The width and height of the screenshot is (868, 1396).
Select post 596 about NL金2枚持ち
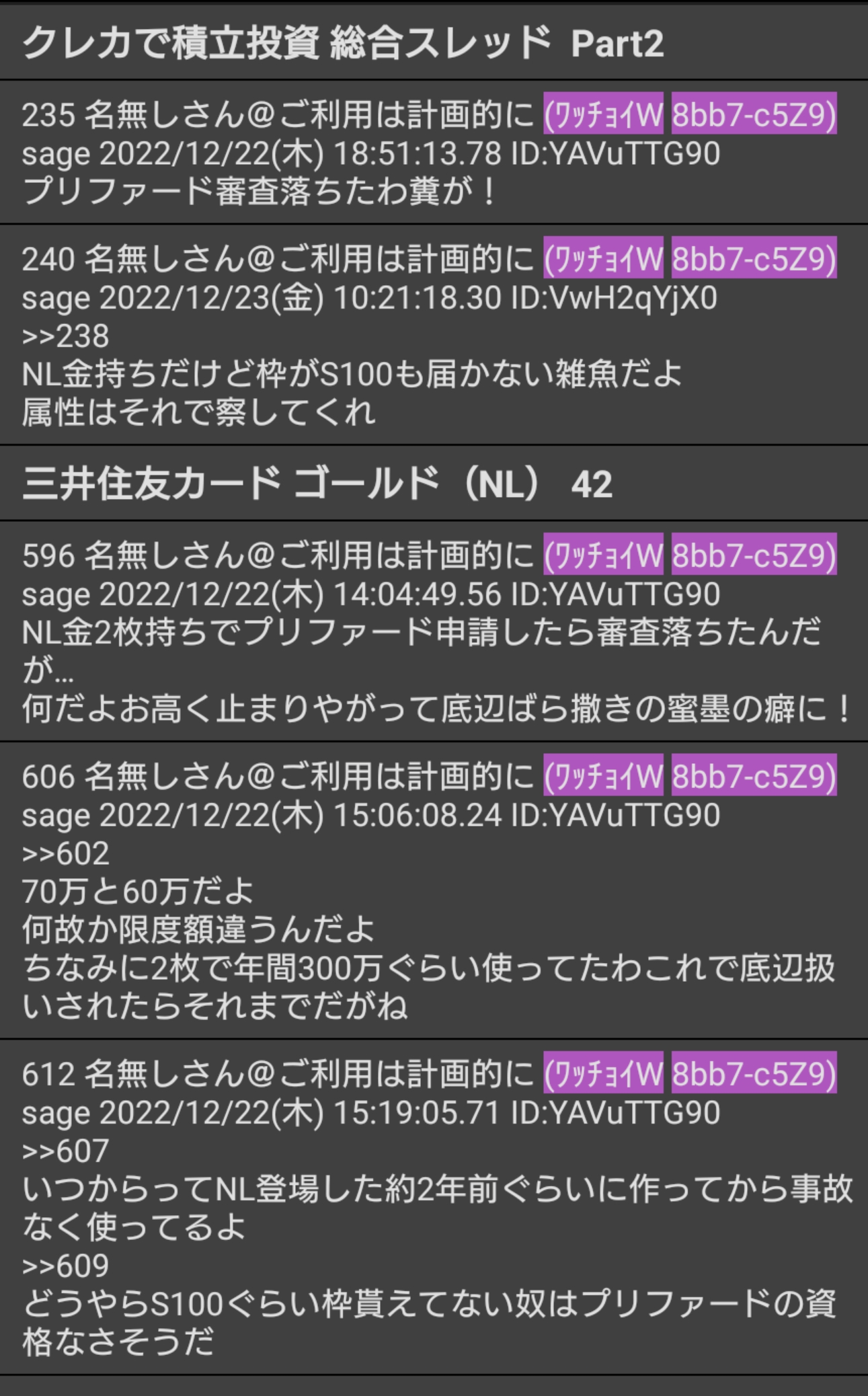(434, 631)
